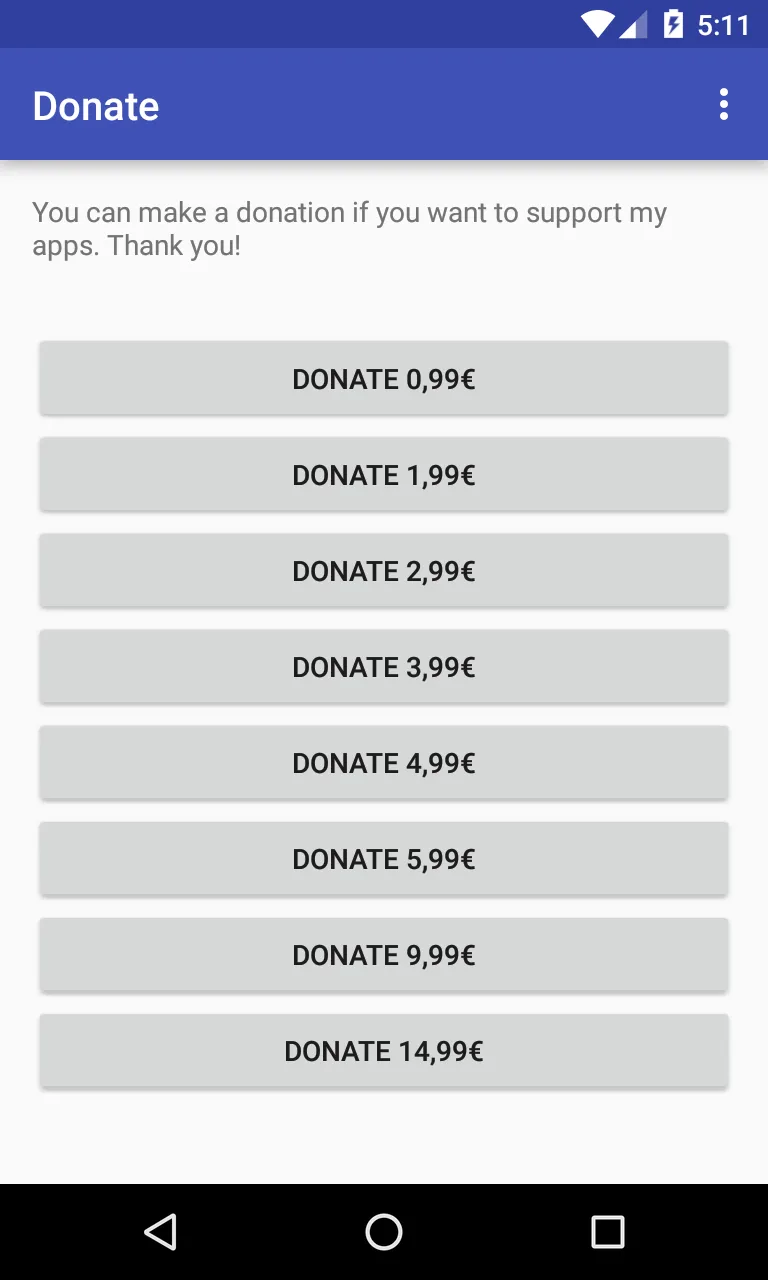This screenshot has height=1280, width=768.
Task: Pick the Donate 4,99€ button
Action: point(384,762)
